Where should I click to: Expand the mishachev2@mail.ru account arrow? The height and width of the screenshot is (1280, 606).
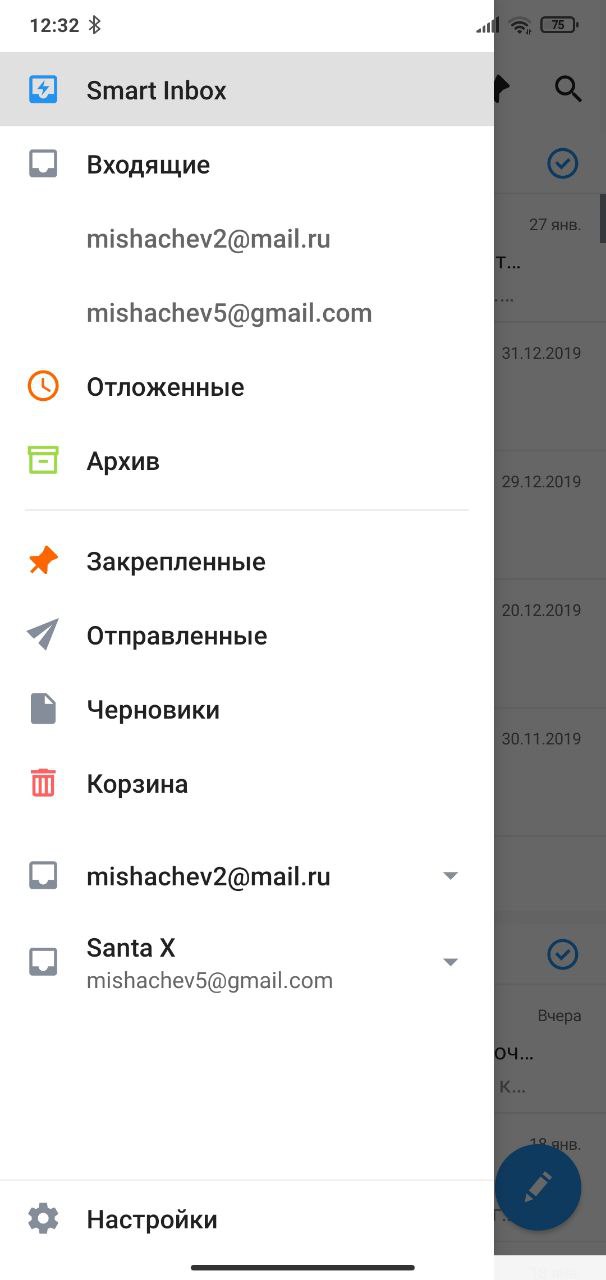click(x=450, y=876)
